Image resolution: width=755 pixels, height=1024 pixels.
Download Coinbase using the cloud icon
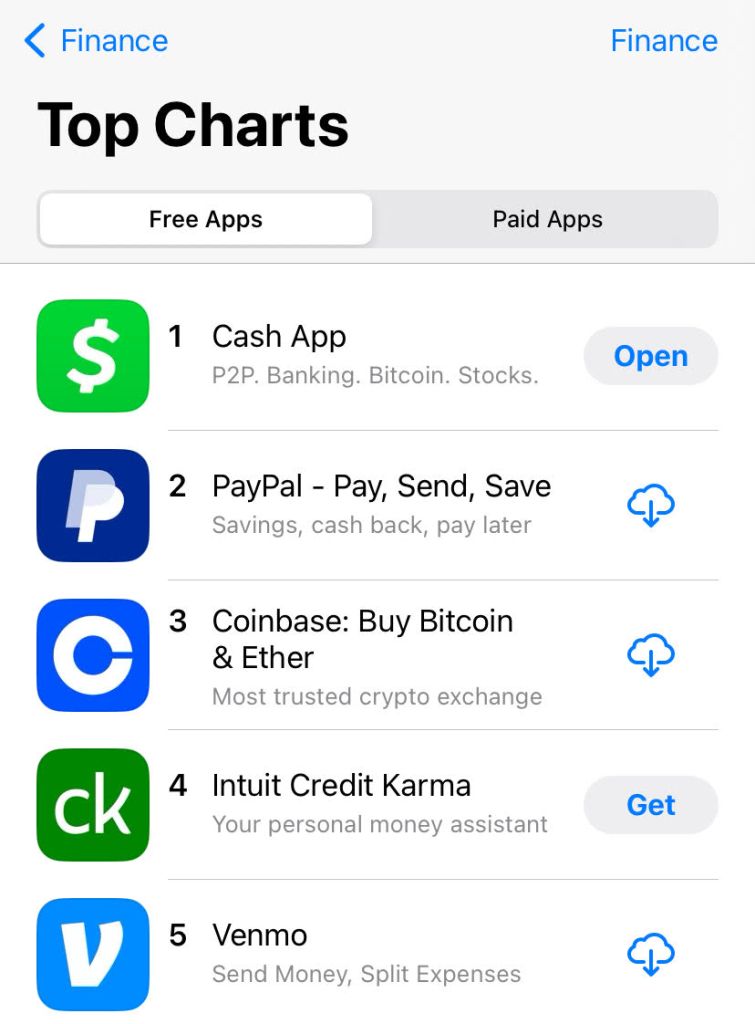point(650,656)
